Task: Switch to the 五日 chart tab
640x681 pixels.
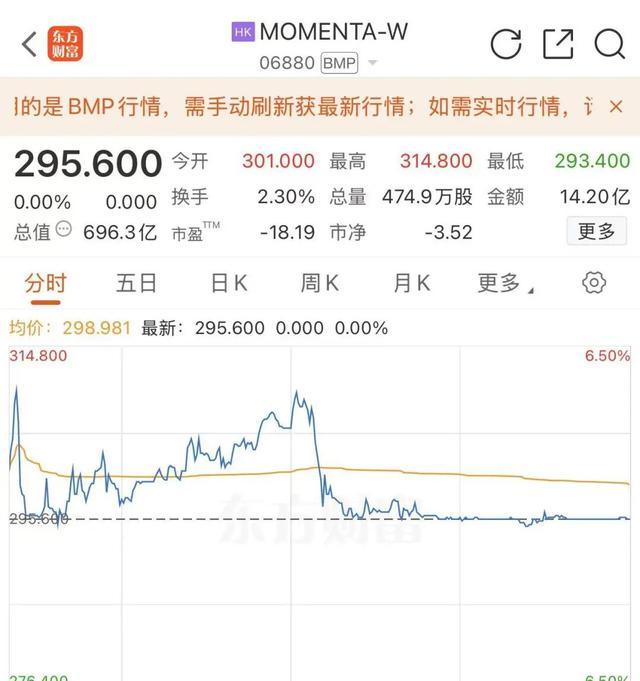Action: [x=136, y=283]
